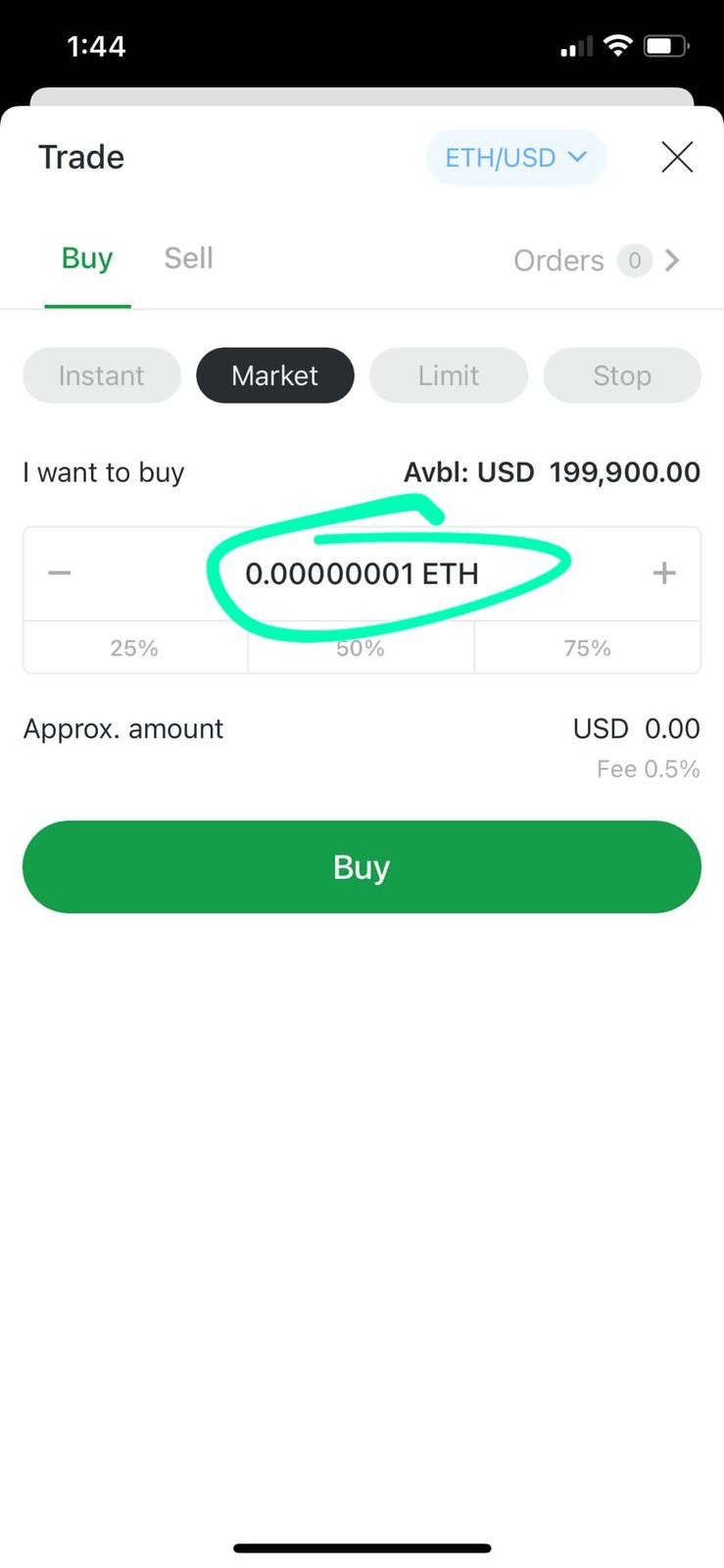Open the ETH/USD trading pair selector
Image resolution: width=724 pixels, height=1568 pixels.
tap(515, 157)
